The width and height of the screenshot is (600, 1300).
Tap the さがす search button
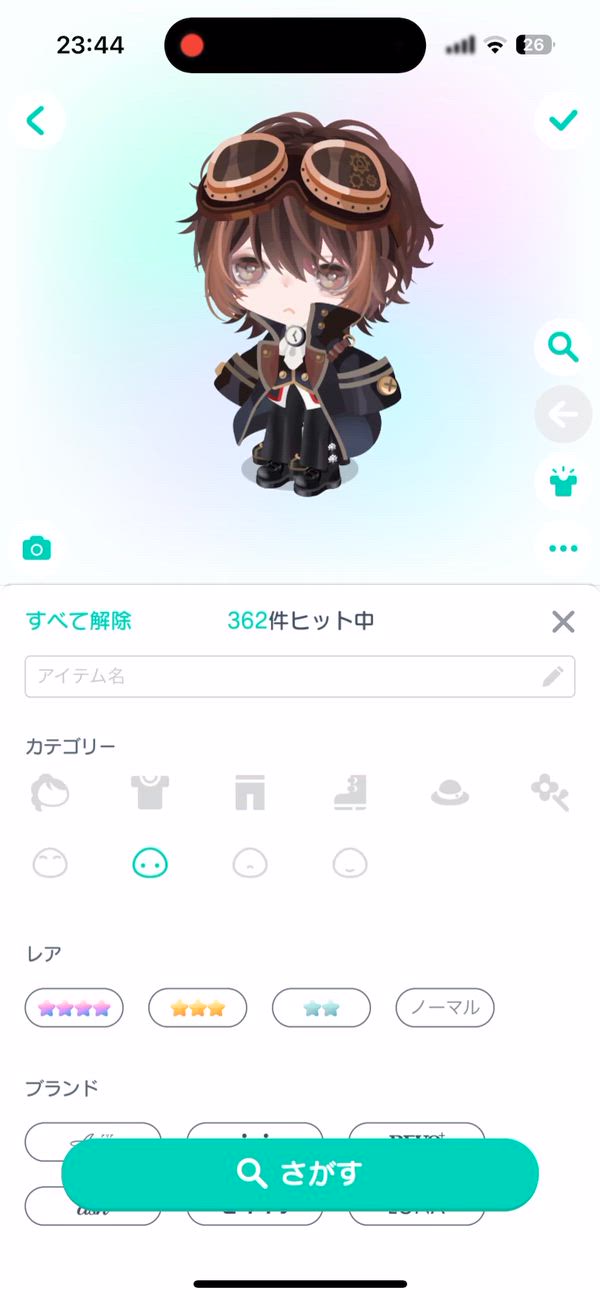tap(300, 1173)
